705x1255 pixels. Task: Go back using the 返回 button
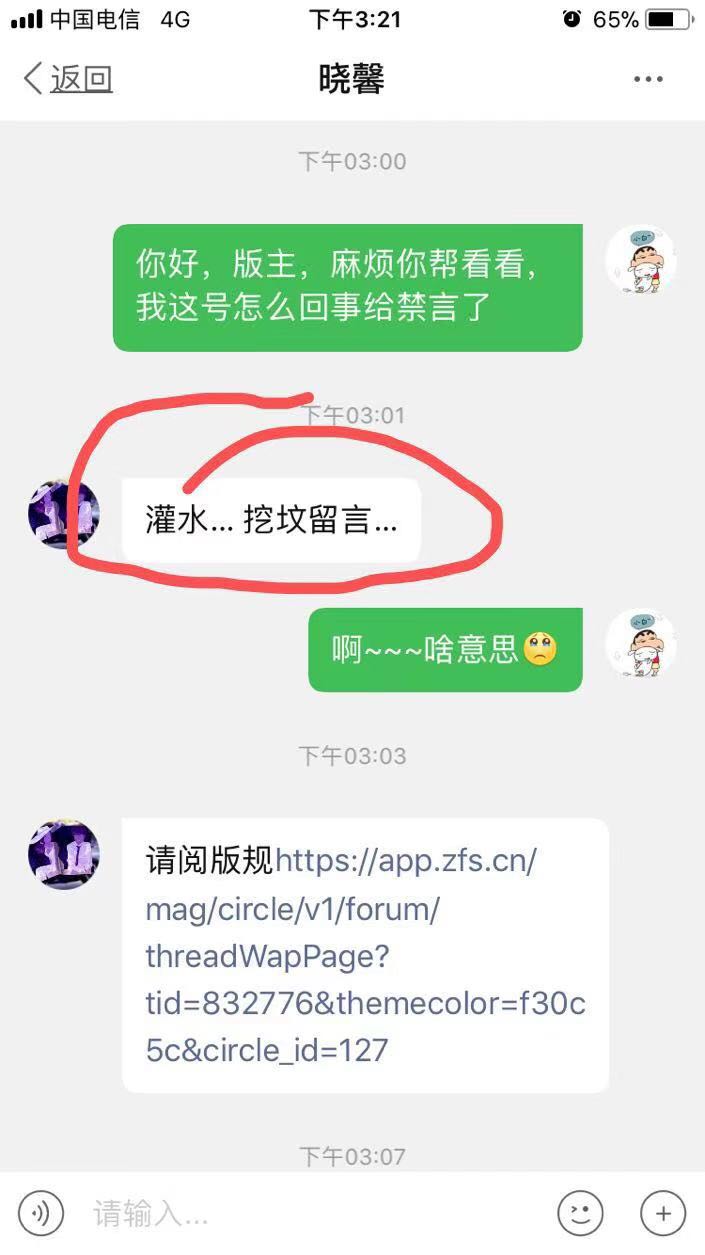coord(68,78)
